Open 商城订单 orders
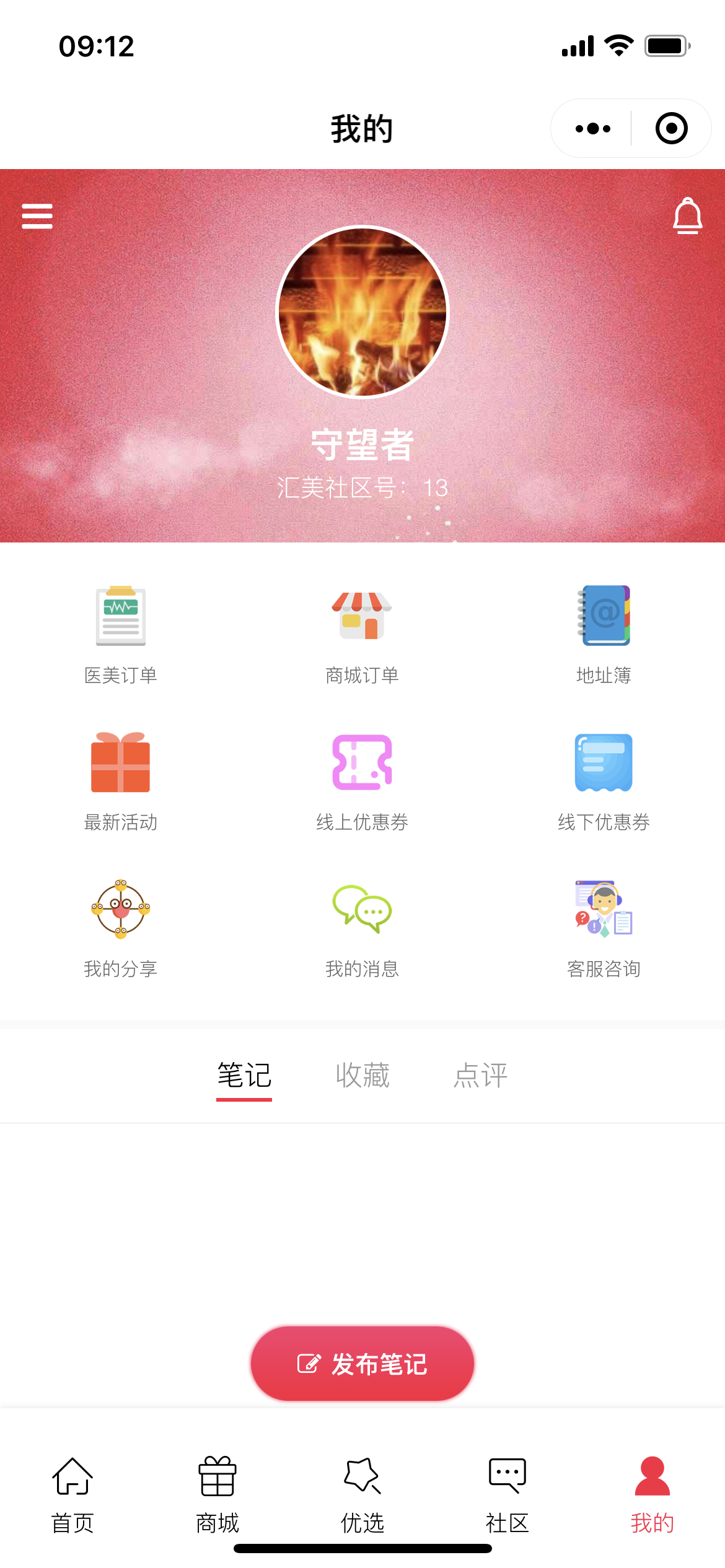This screenshot has width=725, height=1568. coord(362,633)
